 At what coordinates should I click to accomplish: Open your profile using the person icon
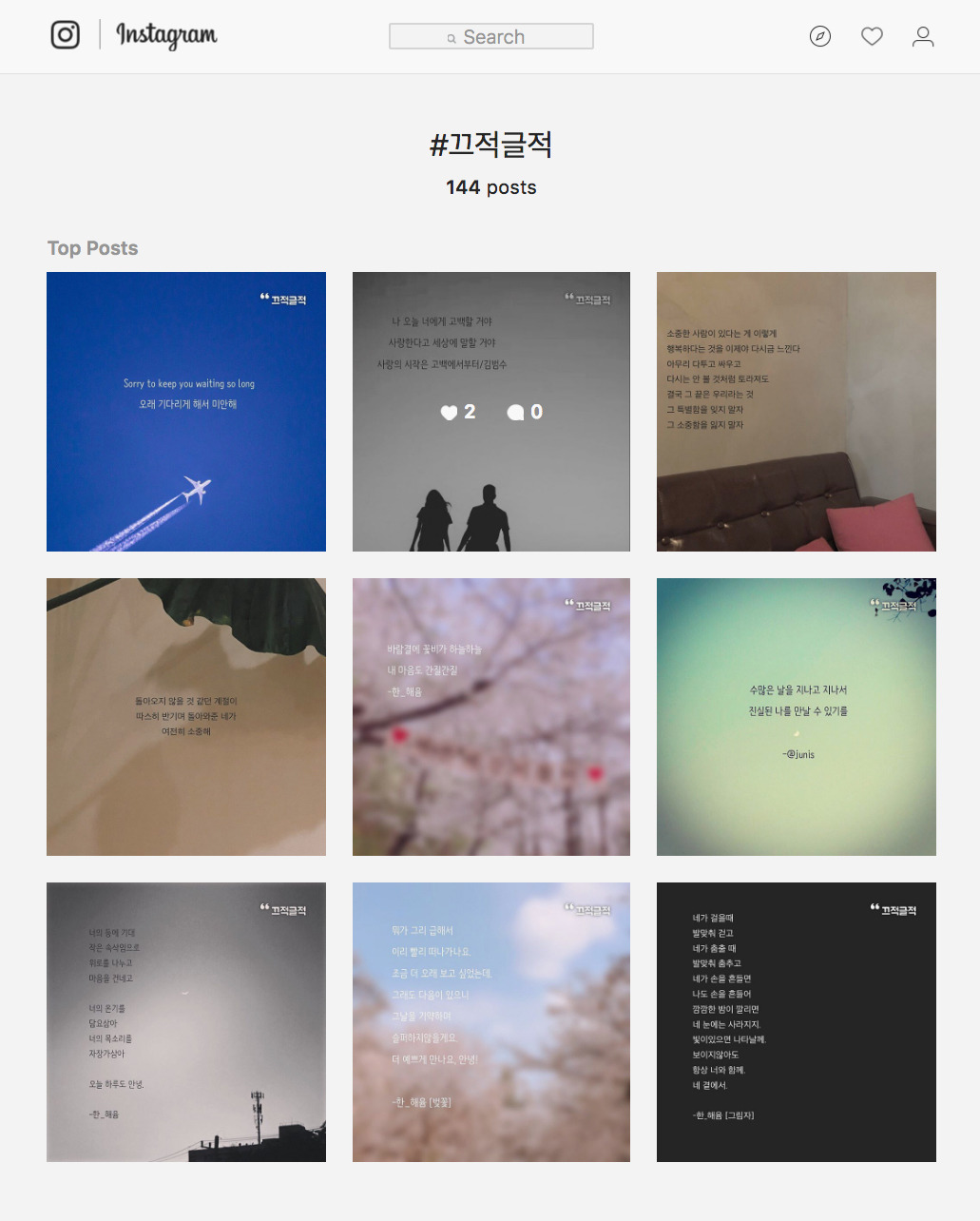pyautogui.click(x=922, y=36)
